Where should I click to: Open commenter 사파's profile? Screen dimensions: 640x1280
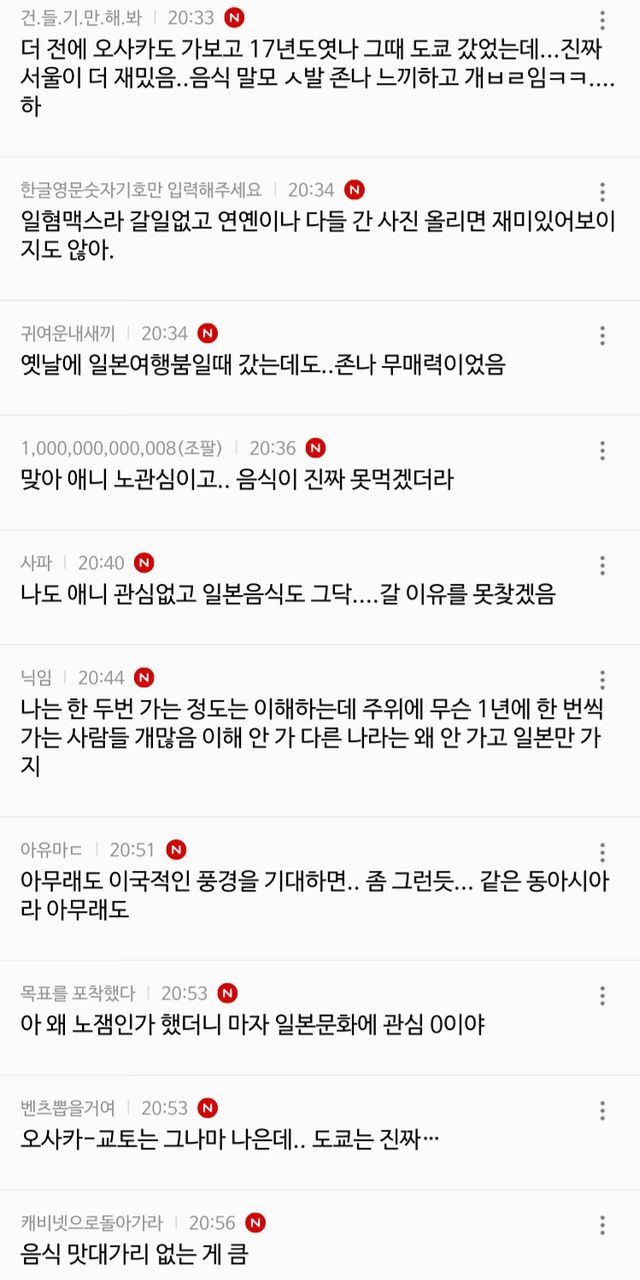[x=36, y=563]
